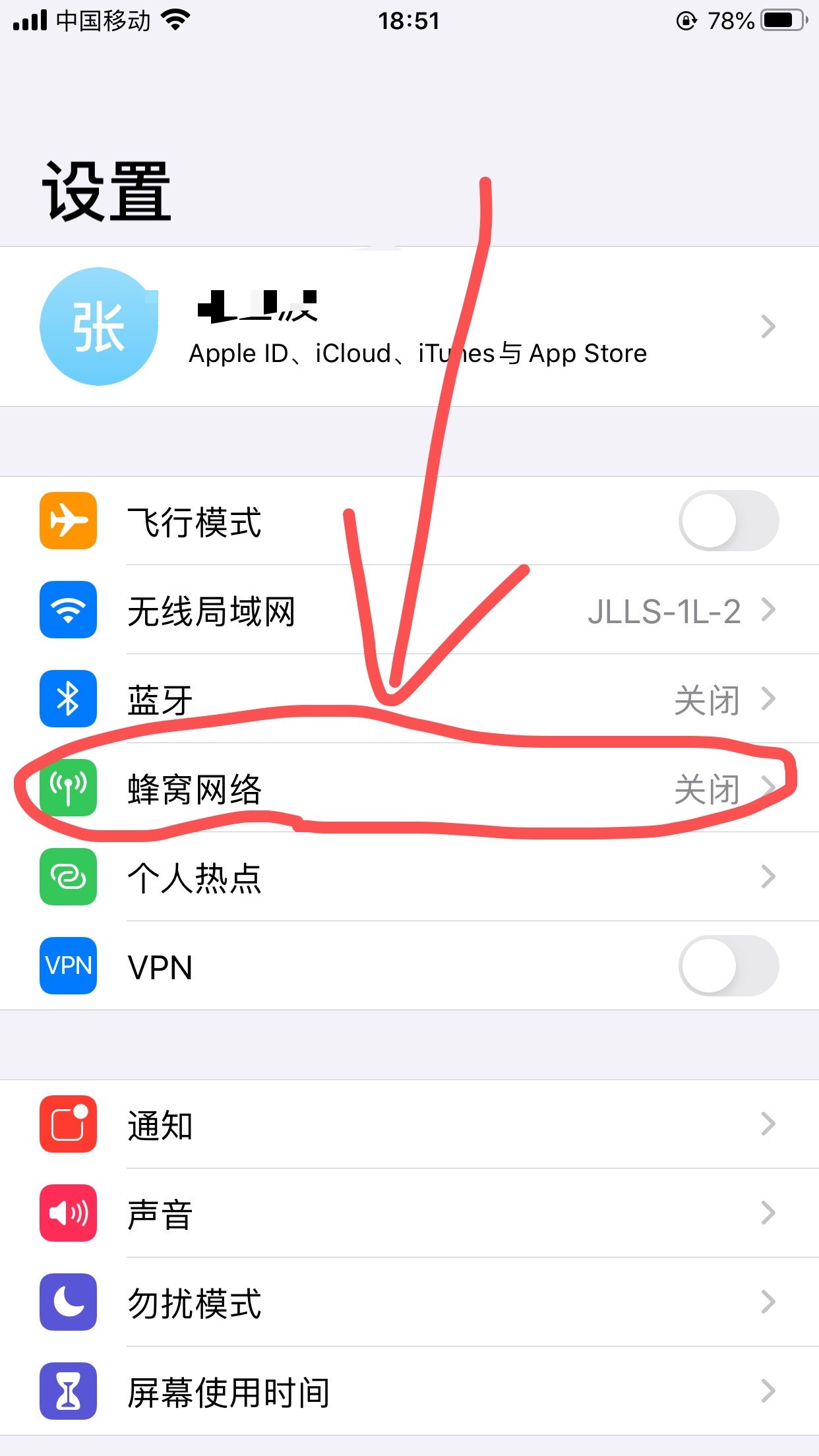Open 无线局域网 settings
This screenshot has width=819, height=1456.
[x=409, y=611]
